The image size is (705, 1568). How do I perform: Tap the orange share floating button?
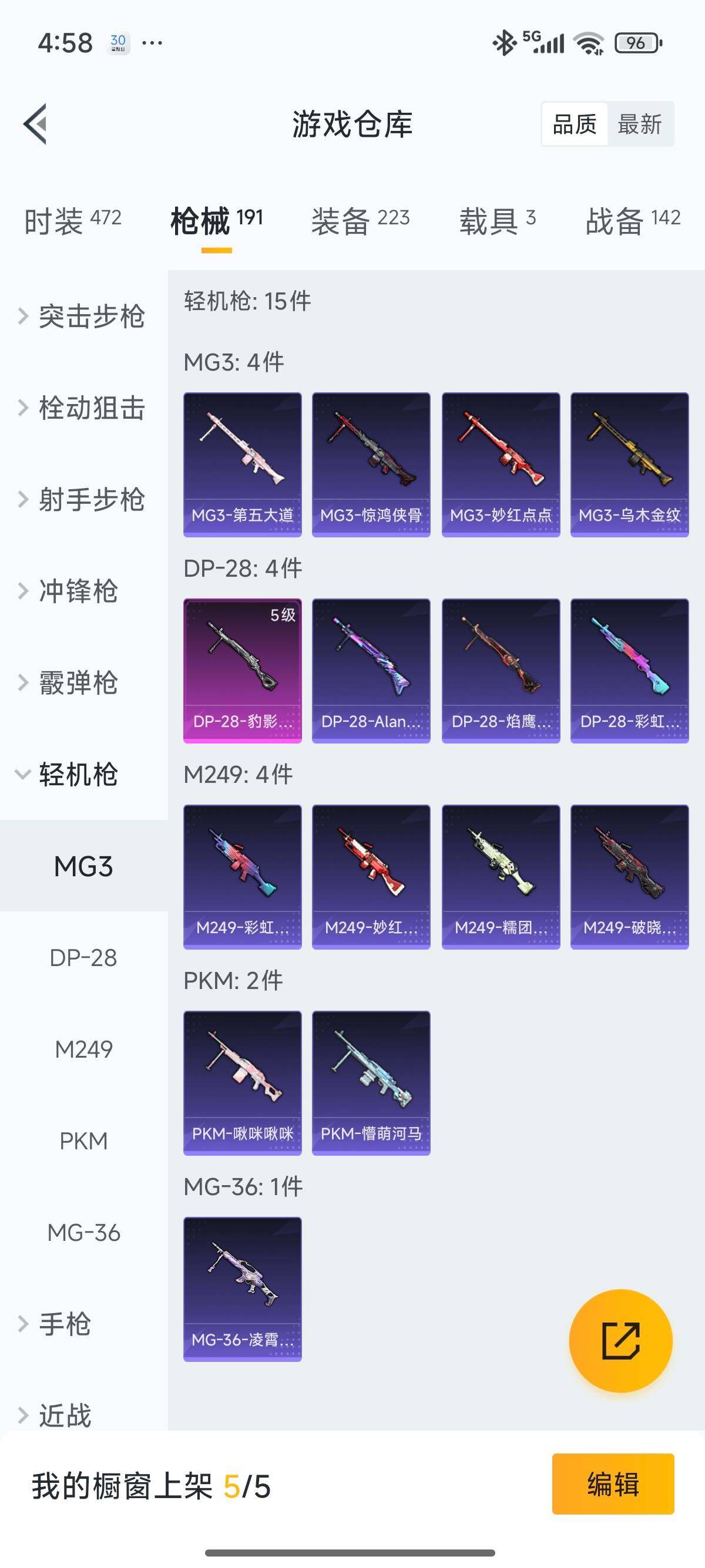(620, 1340)
